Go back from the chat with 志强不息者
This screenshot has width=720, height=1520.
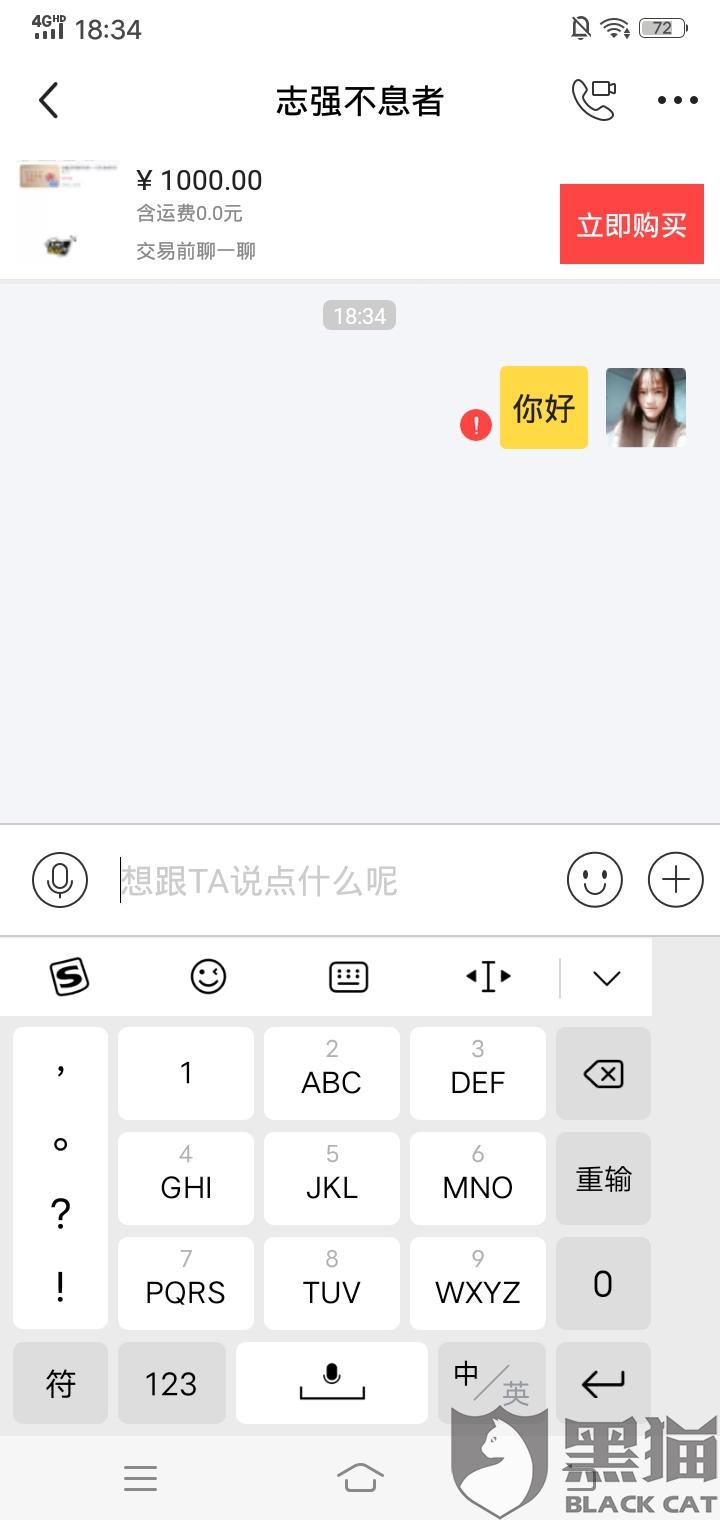pyautogui.click(x=48, y=101)
